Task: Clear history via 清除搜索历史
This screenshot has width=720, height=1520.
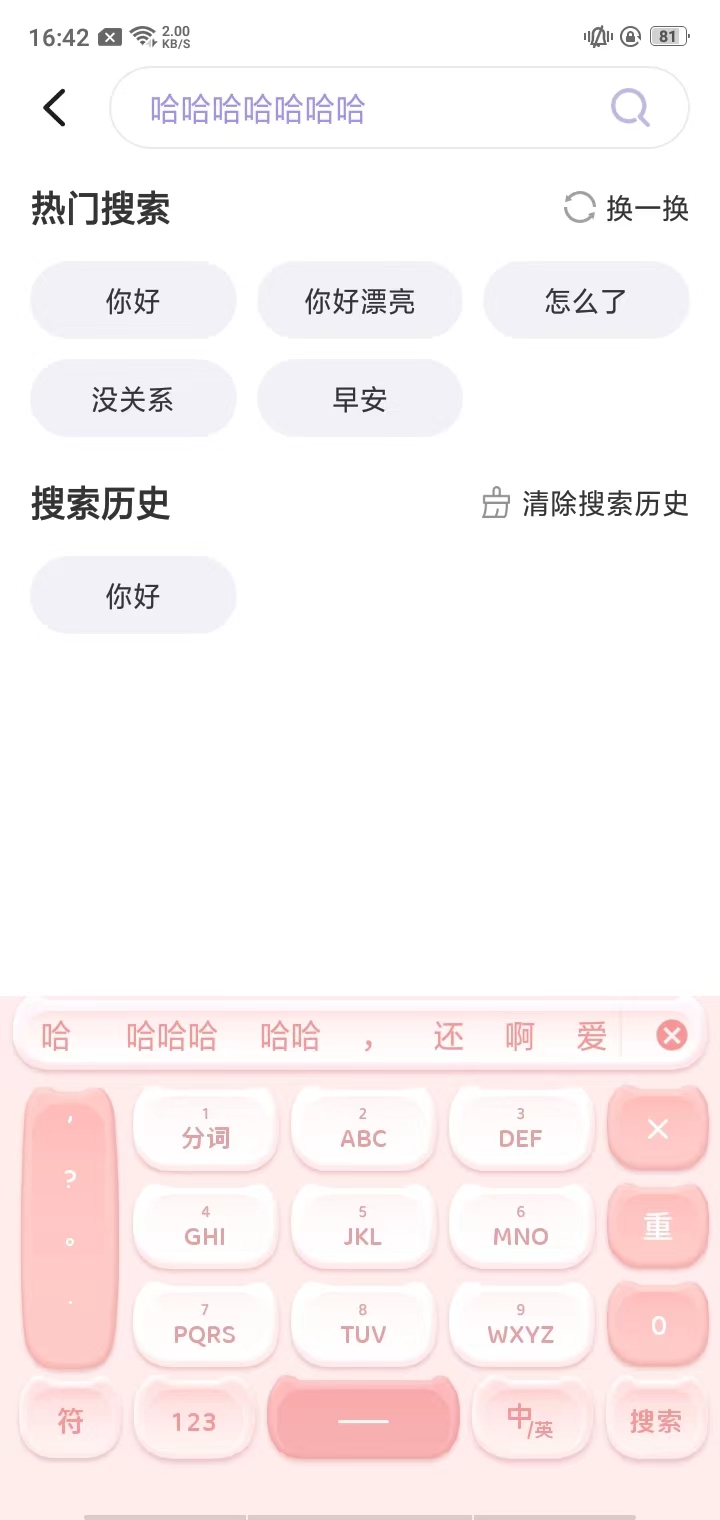Action: (x=586, y=503)
